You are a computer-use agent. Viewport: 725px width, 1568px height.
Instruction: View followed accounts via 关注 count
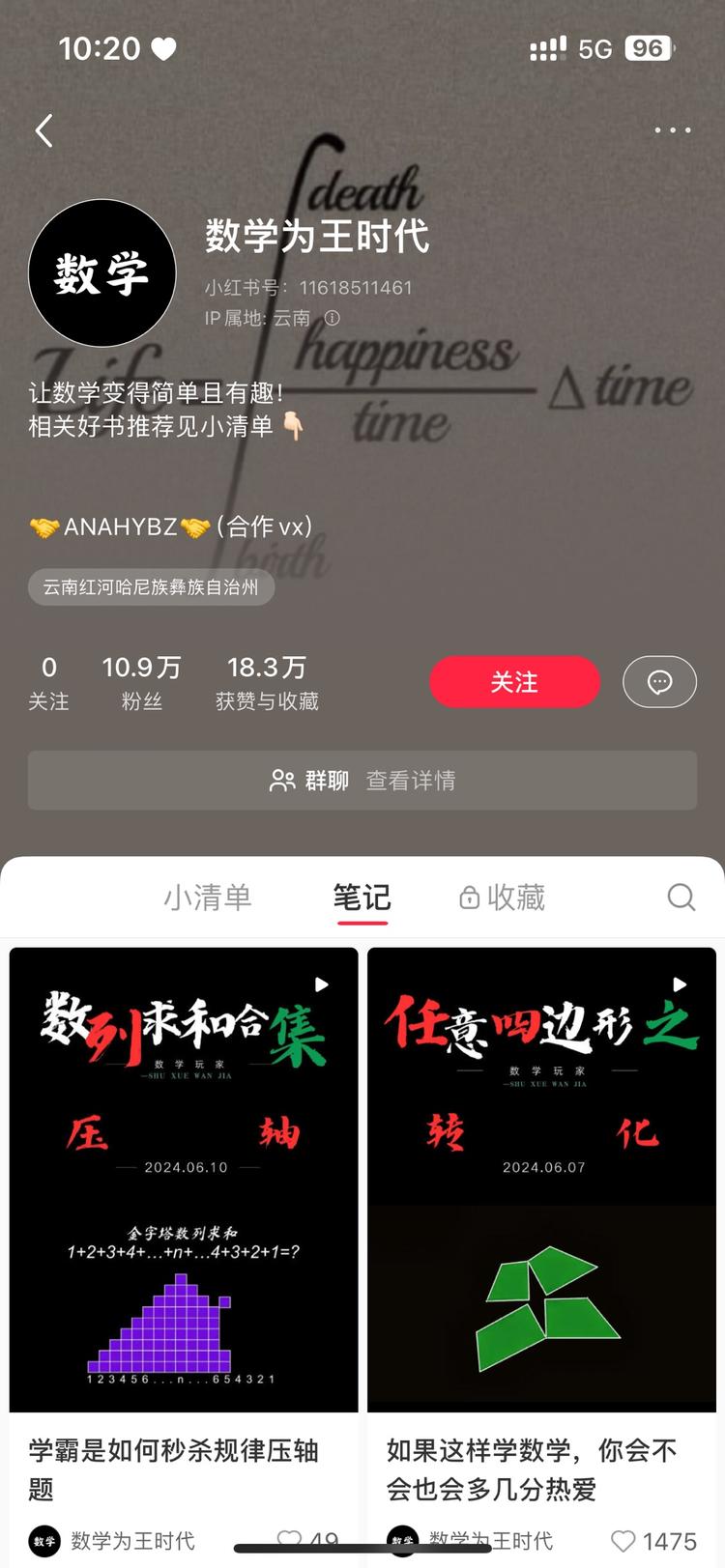[49, 681]
